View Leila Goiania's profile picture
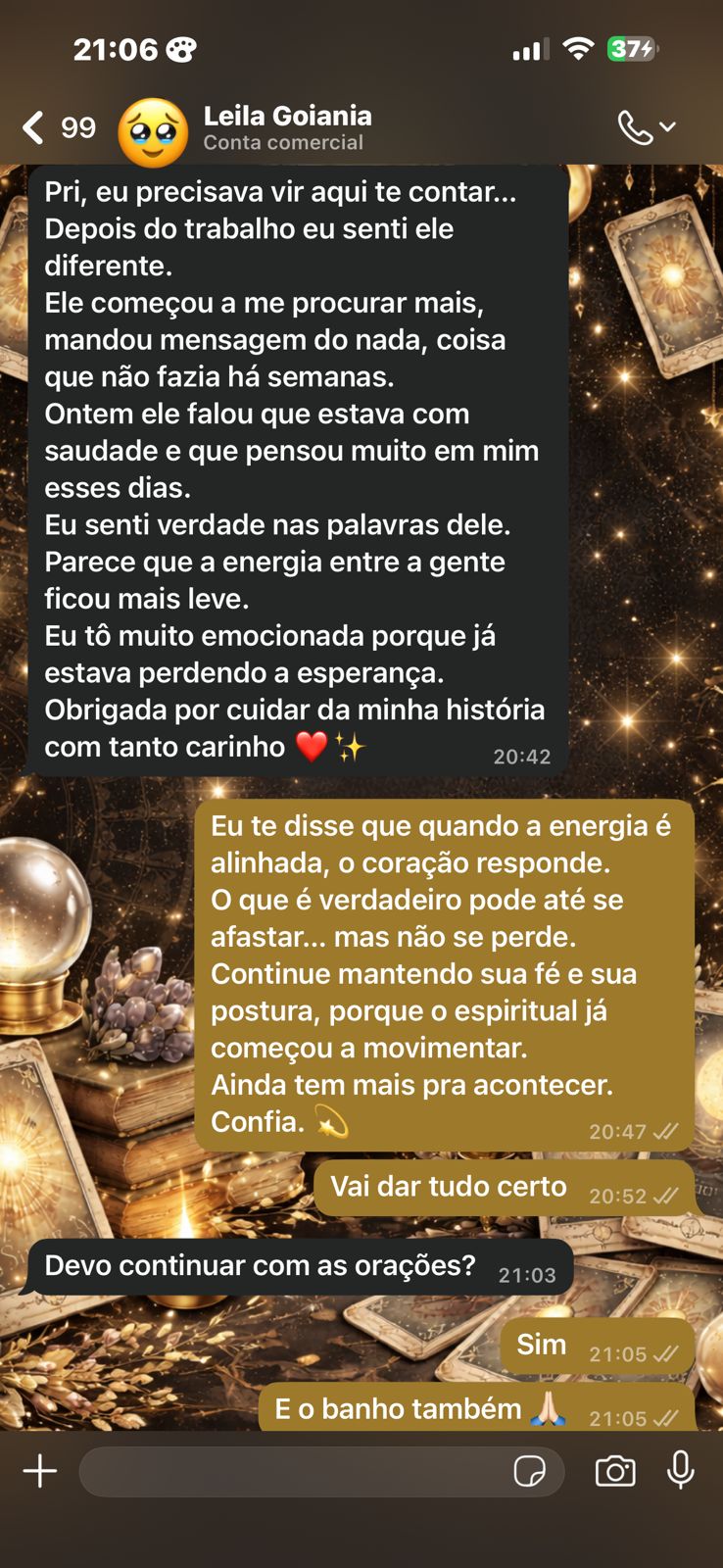This screenshot has width=723, height=1568. (153, 132)
